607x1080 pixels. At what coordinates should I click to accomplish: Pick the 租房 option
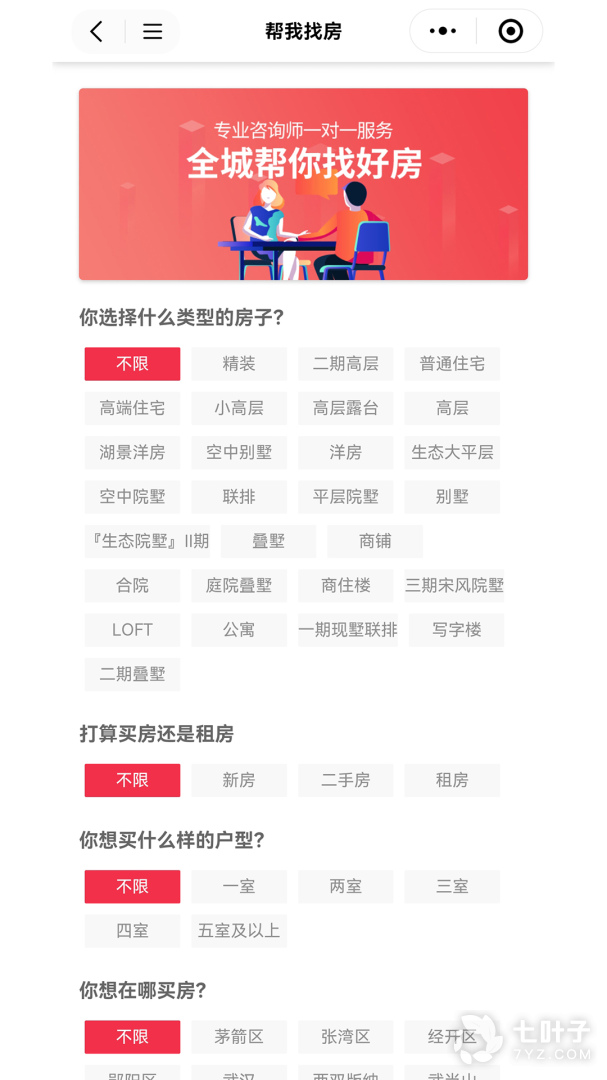pos(452,780)
